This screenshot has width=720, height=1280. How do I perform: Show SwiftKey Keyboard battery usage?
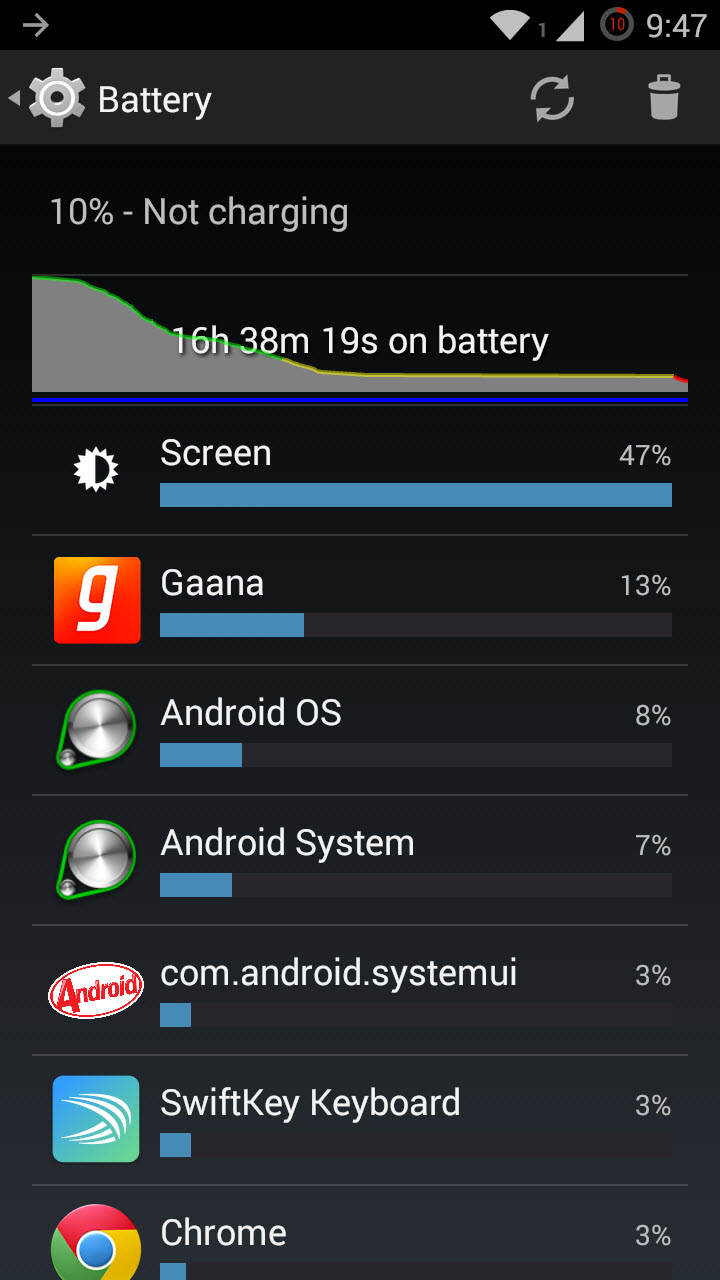tap(360, 1120)
